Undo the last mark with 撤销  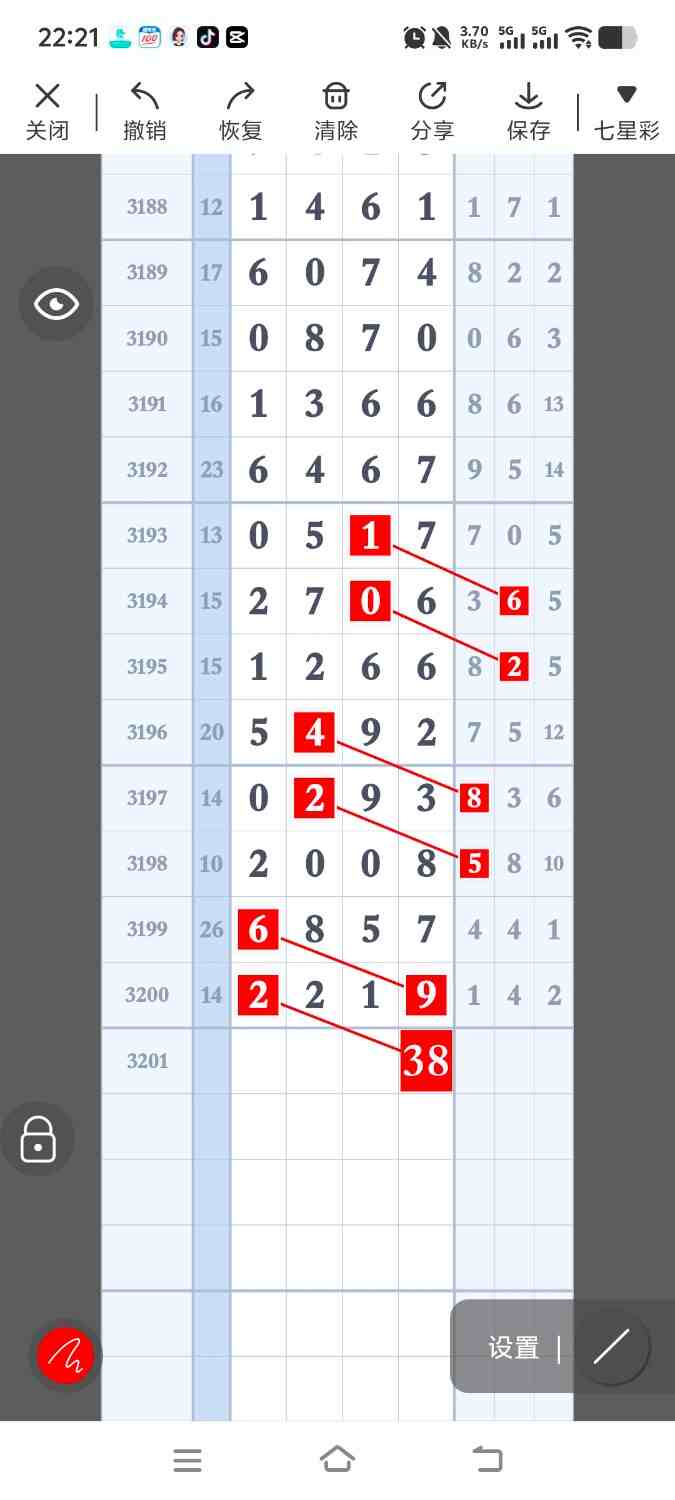click(x=144, y=111)
